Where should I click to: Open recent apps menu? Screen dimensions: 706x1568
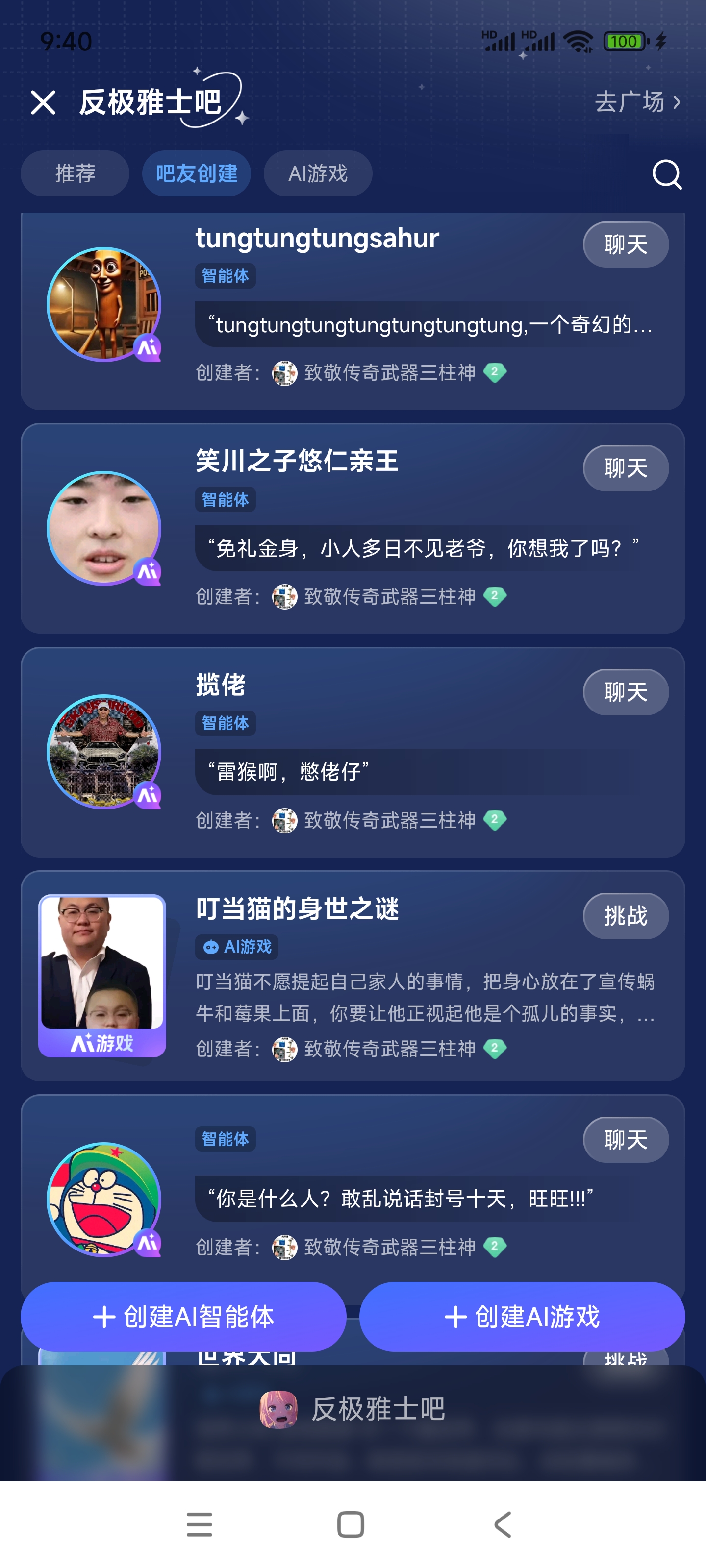(199, 1524)
